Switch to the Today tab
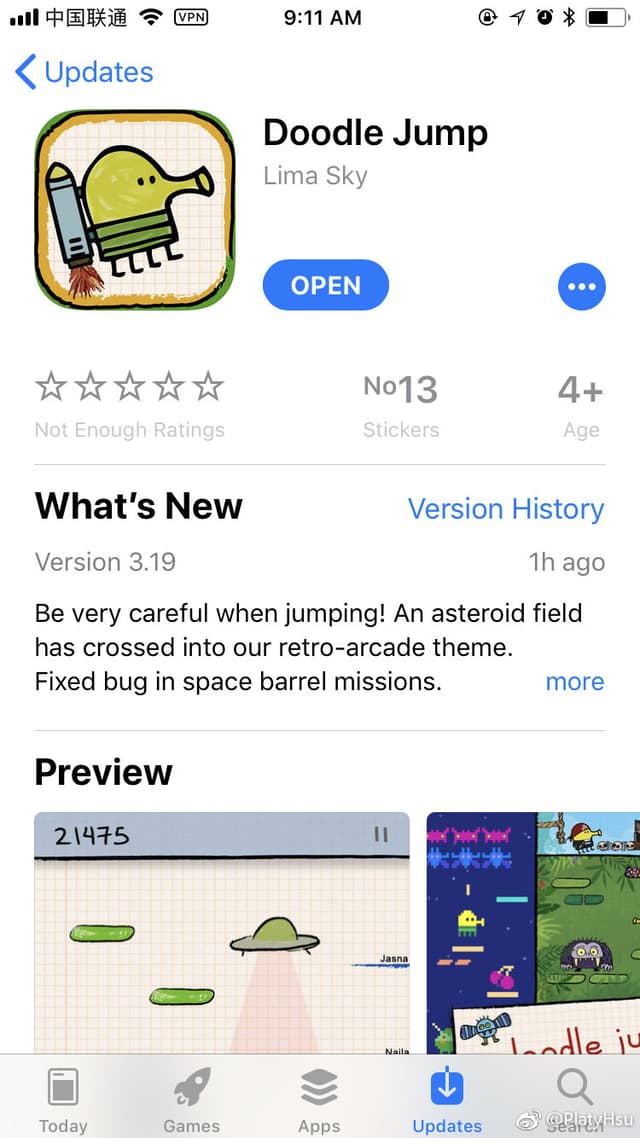 tap(63, 1098)
